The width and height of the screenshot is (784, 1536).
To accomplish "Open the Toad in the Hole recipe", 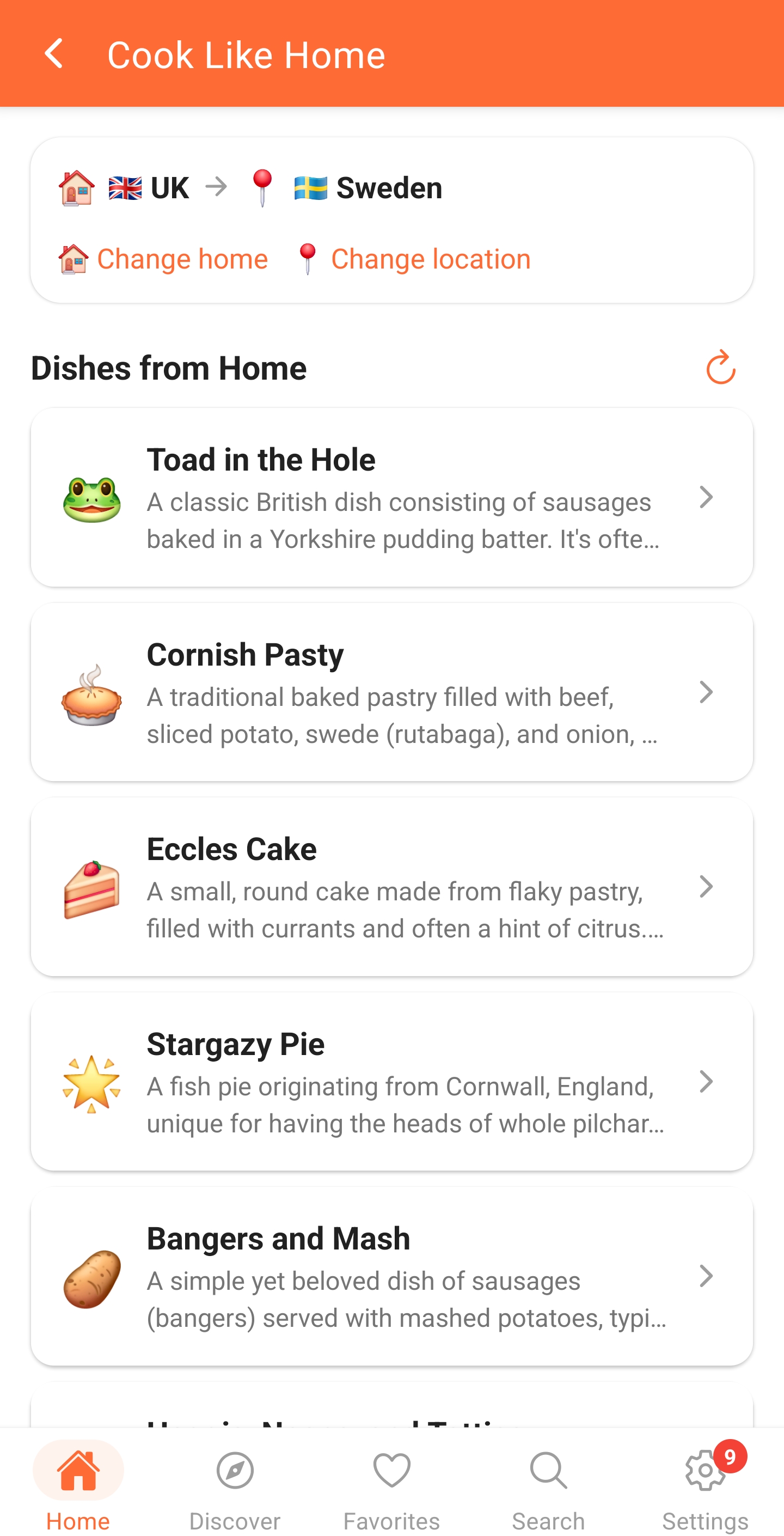I will tap(391, 497).
